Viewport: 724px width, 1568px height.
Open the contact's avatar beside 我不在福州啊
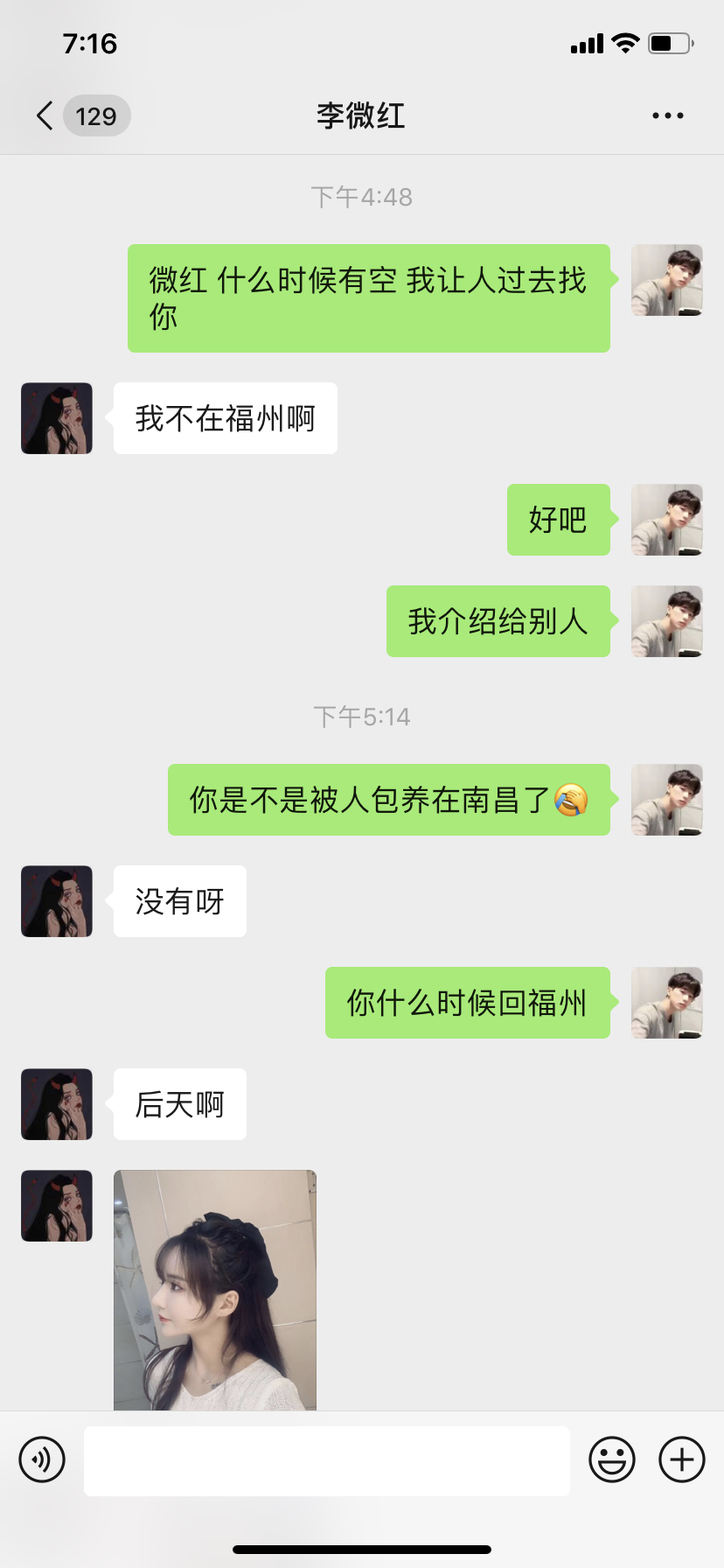click(57, 418)
